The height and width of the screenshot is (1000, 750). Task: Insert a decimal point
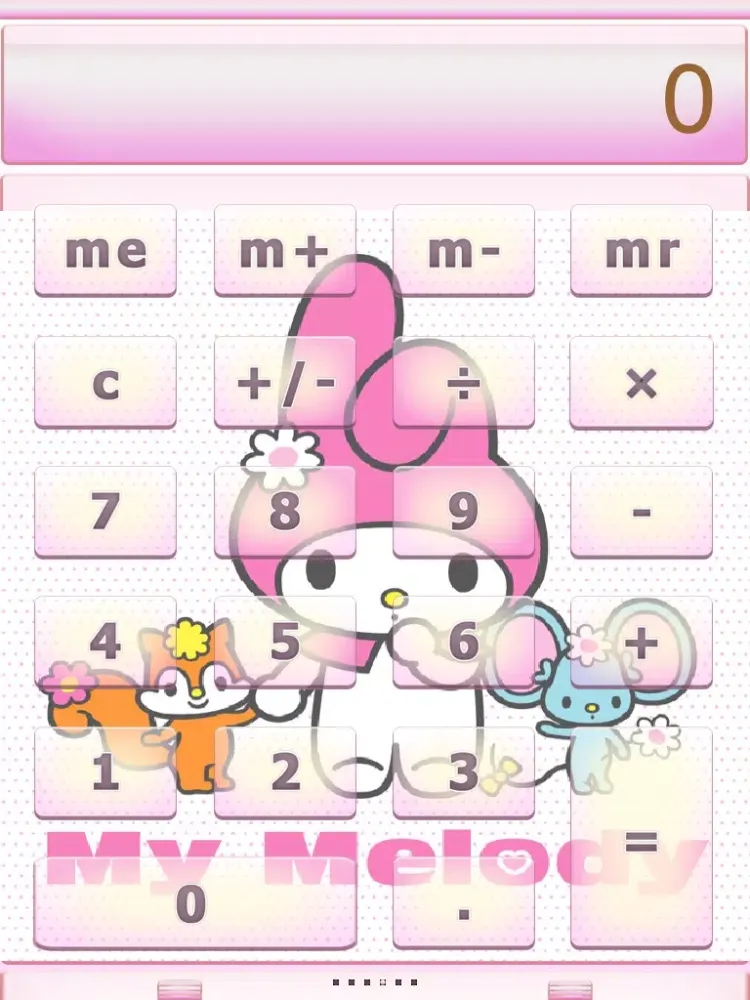point(464,903)
